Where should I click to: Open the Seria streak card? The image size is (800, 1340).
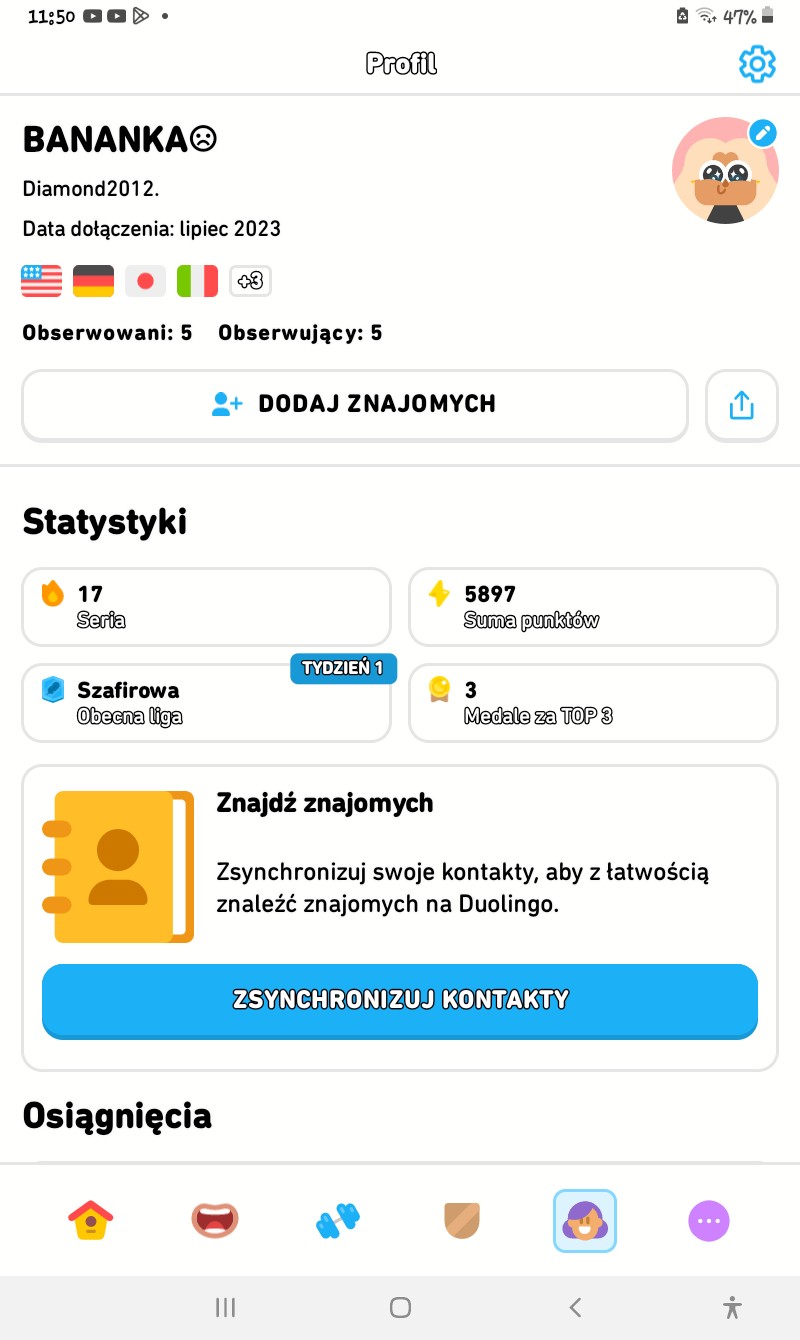(x=206, y=606)
